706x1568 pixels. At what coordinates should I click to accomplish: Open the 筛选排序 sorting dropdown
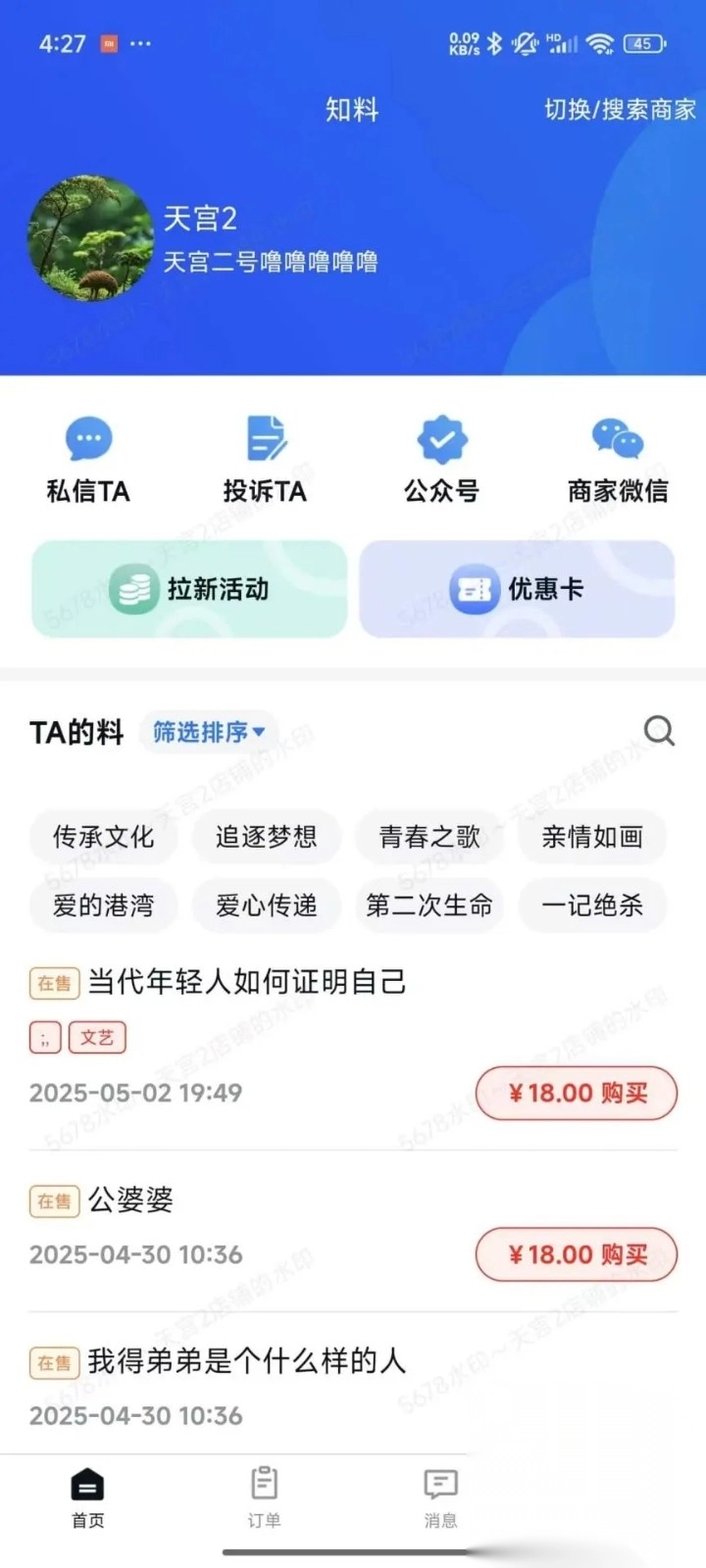207,731
